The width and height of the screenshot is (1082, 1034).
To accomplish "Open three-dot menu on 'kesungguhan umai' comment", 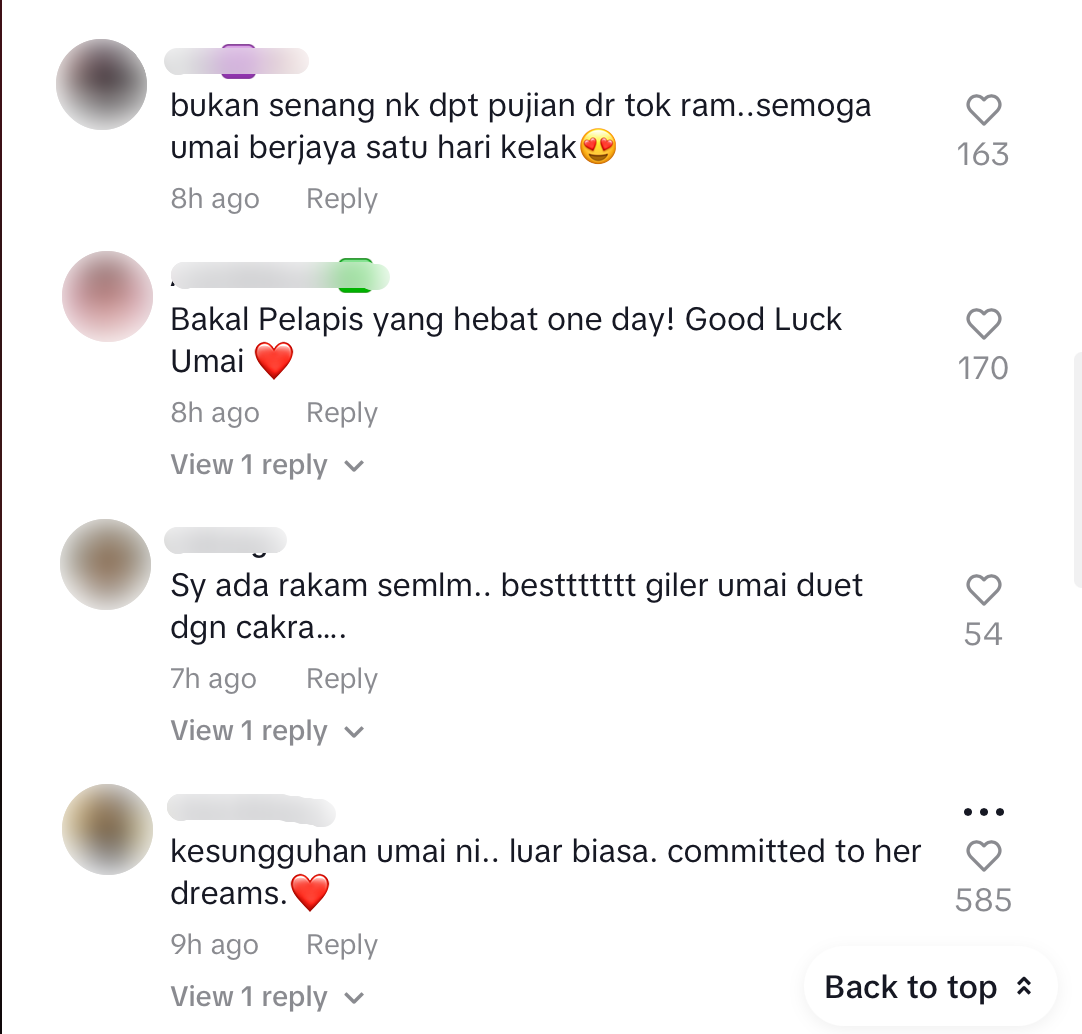I will 983,811.
